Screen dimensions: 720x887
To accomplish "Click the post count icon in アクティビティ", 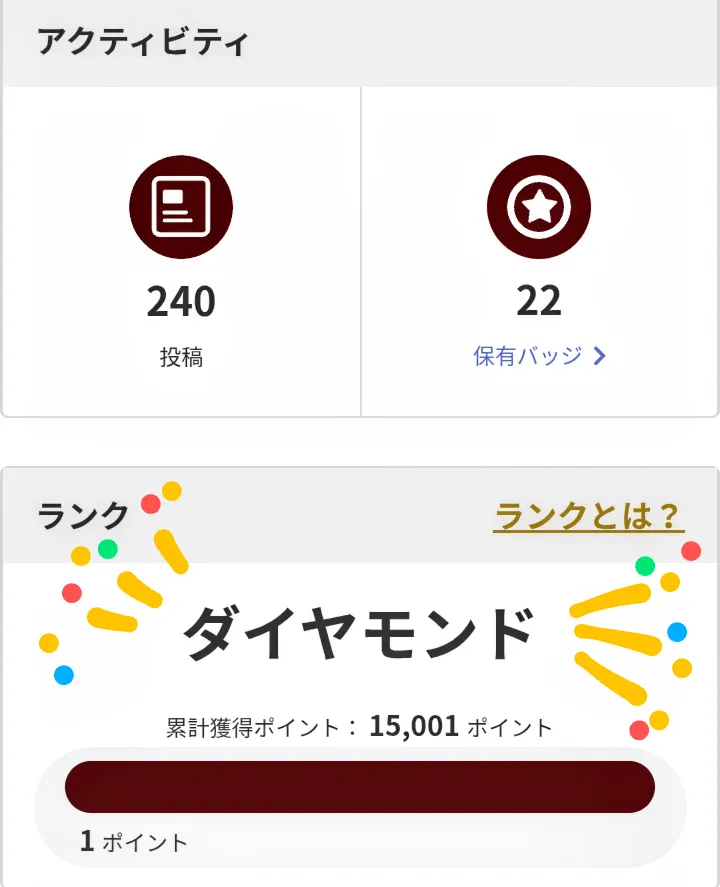I will click(180, 207).
